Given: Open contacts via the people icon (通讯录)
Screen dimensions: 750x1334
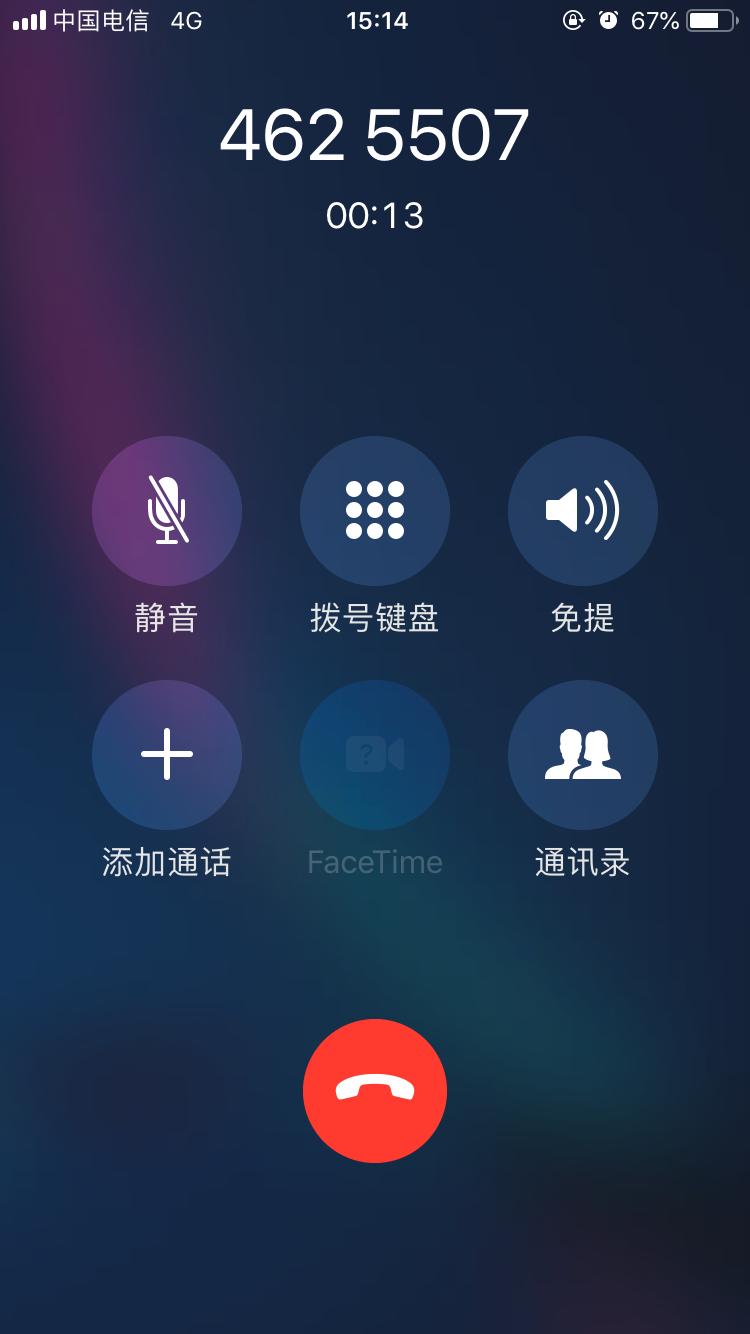Looking at the screenshot, I should pos(583,755).
